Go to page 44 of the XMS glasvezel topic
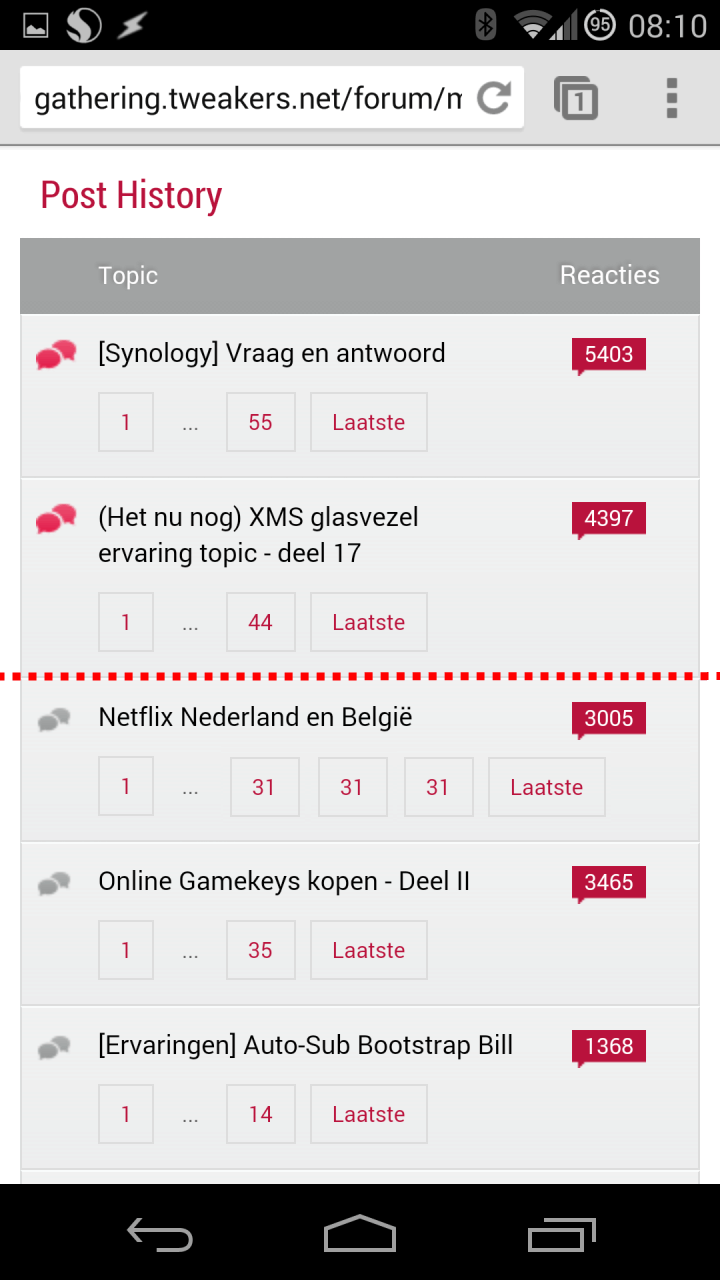The width and height of the screenshot is (720, 1280). pos(260,622)
